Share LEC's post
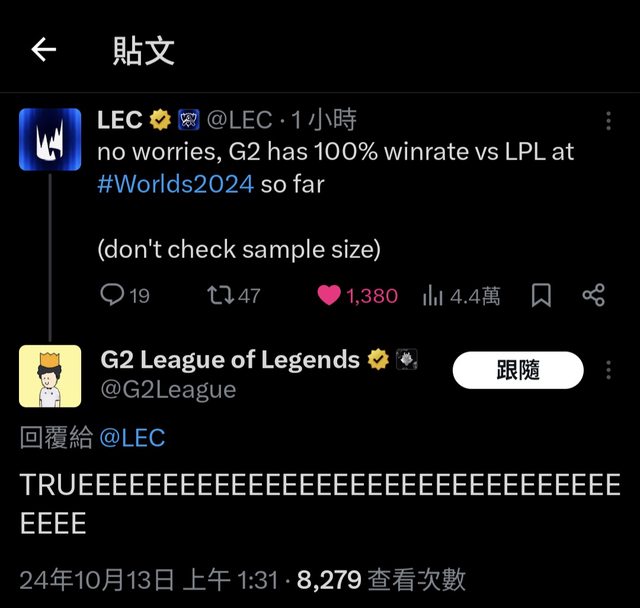The height and width of the screenshot is (608, 640). point(593,295)
